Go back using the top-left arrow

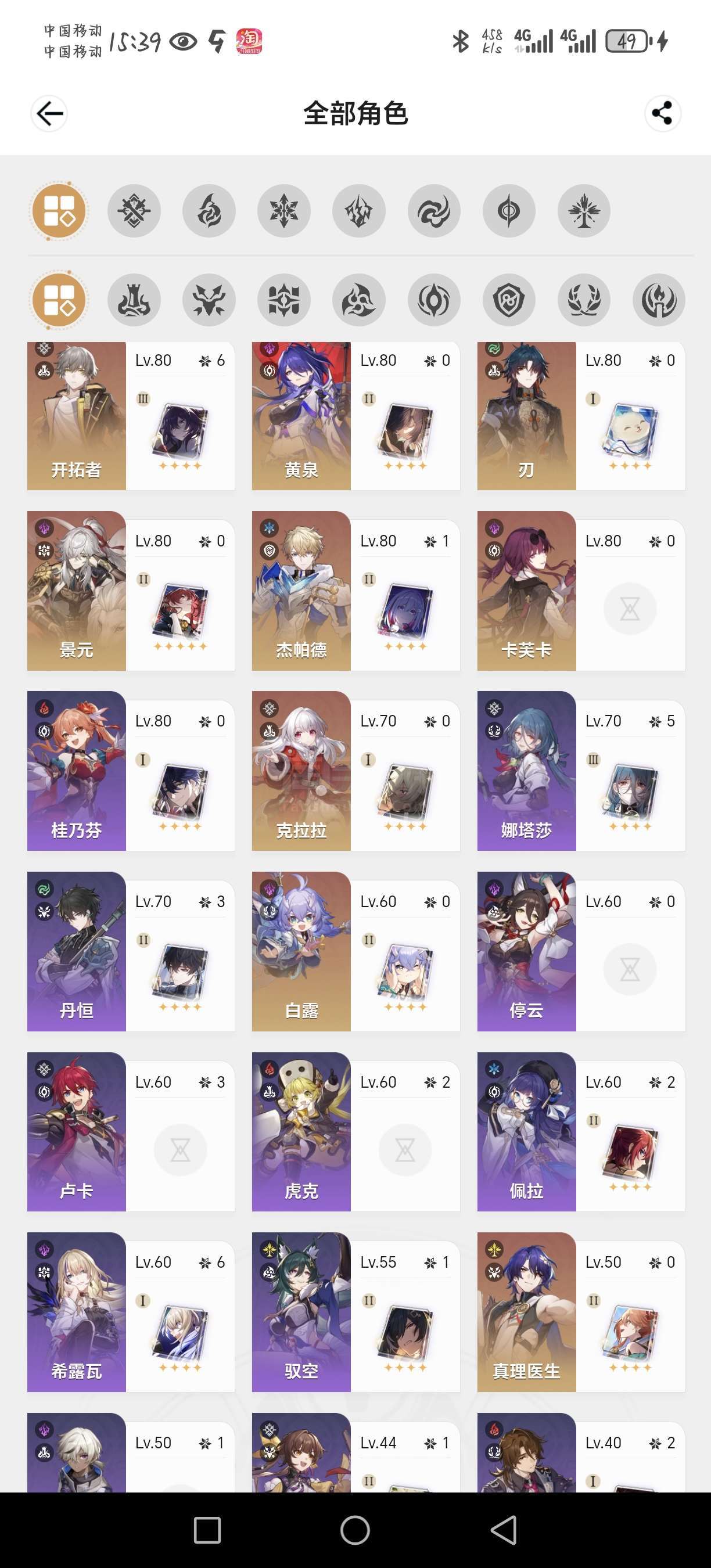(x=49, y=113)
